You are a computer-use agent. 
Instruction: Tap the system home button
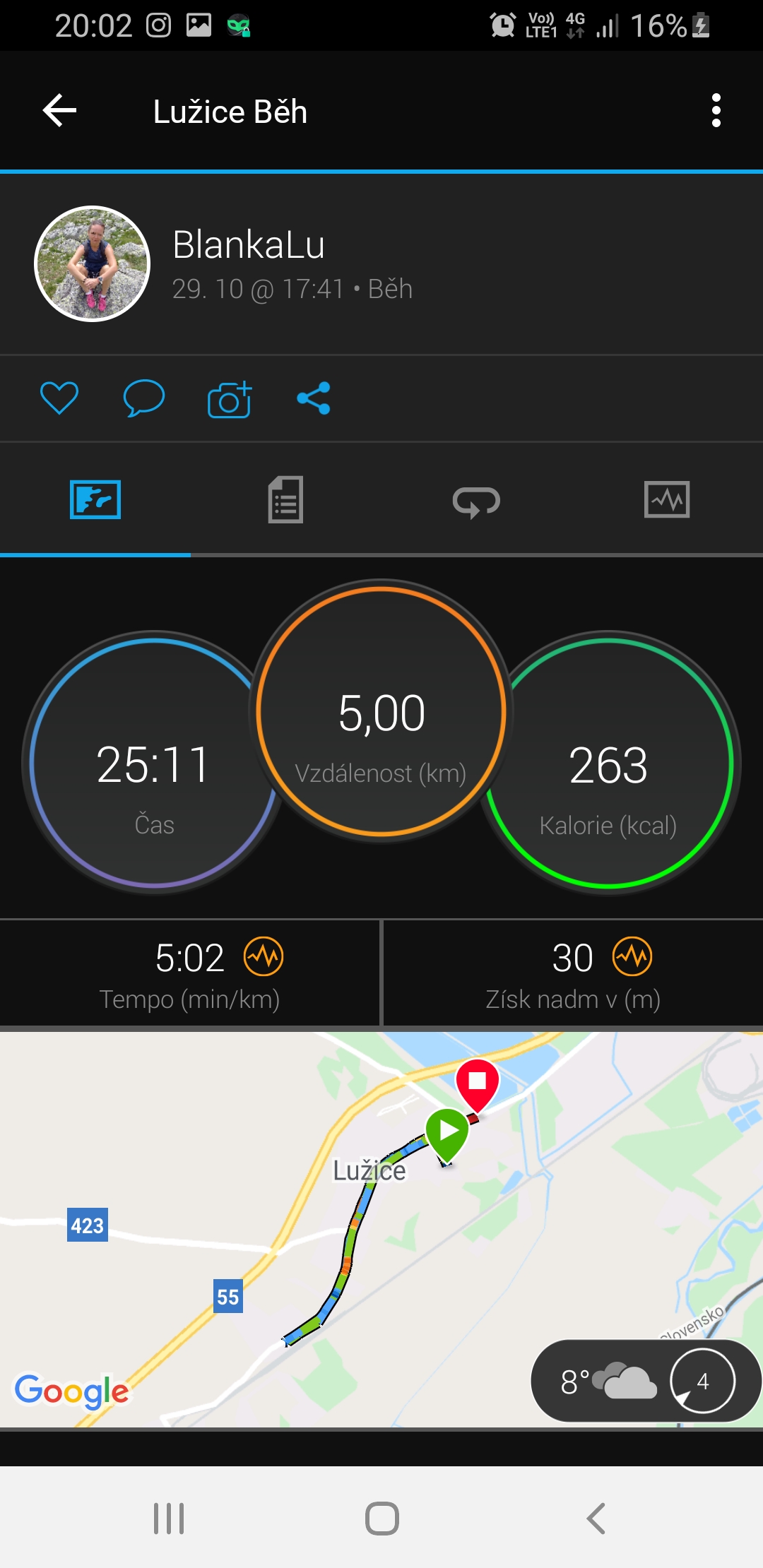pyautogui.click(x=382, y=1518)
